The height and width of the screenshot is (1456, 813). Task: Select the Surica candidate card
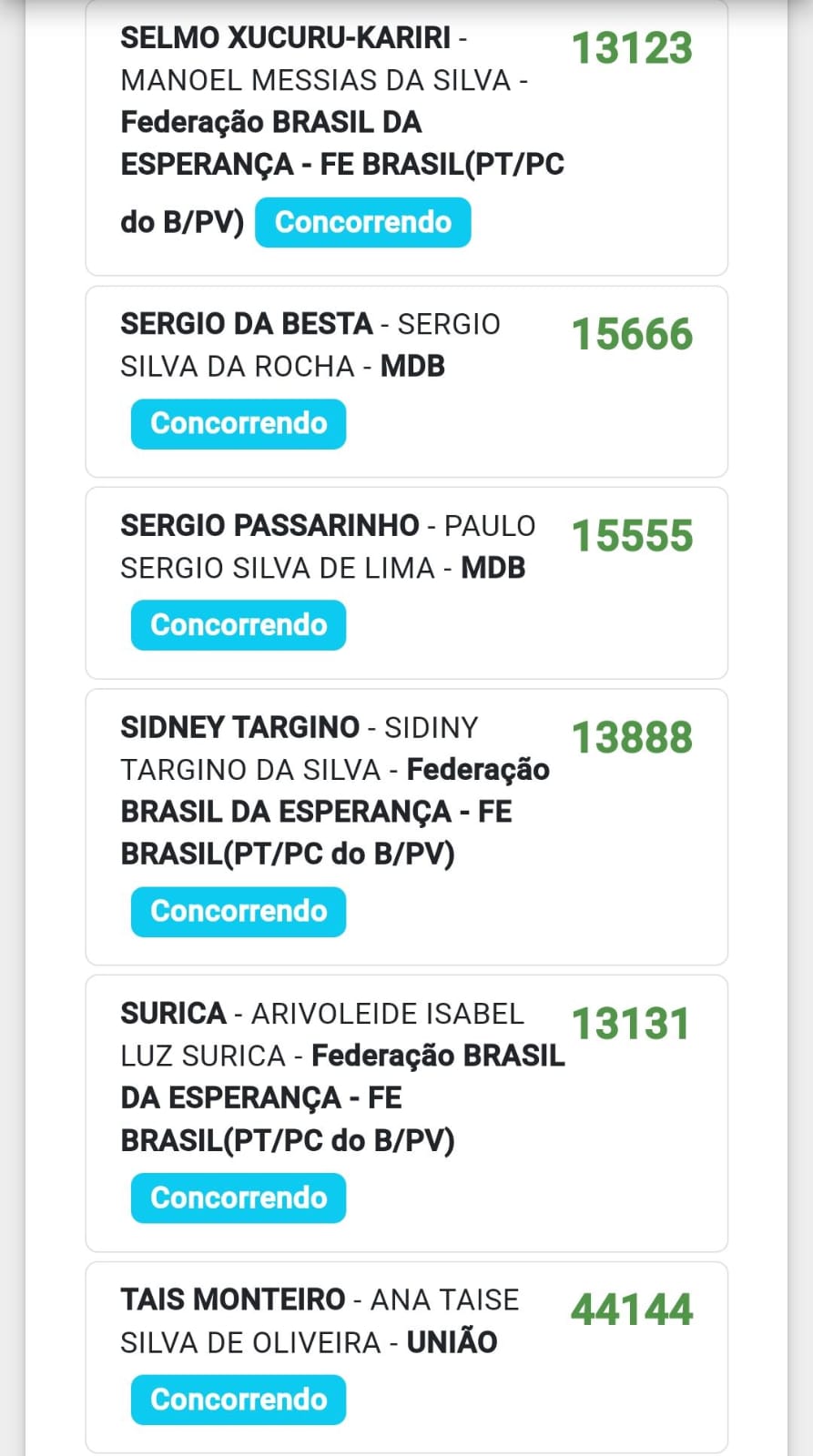click(406, 1114)
